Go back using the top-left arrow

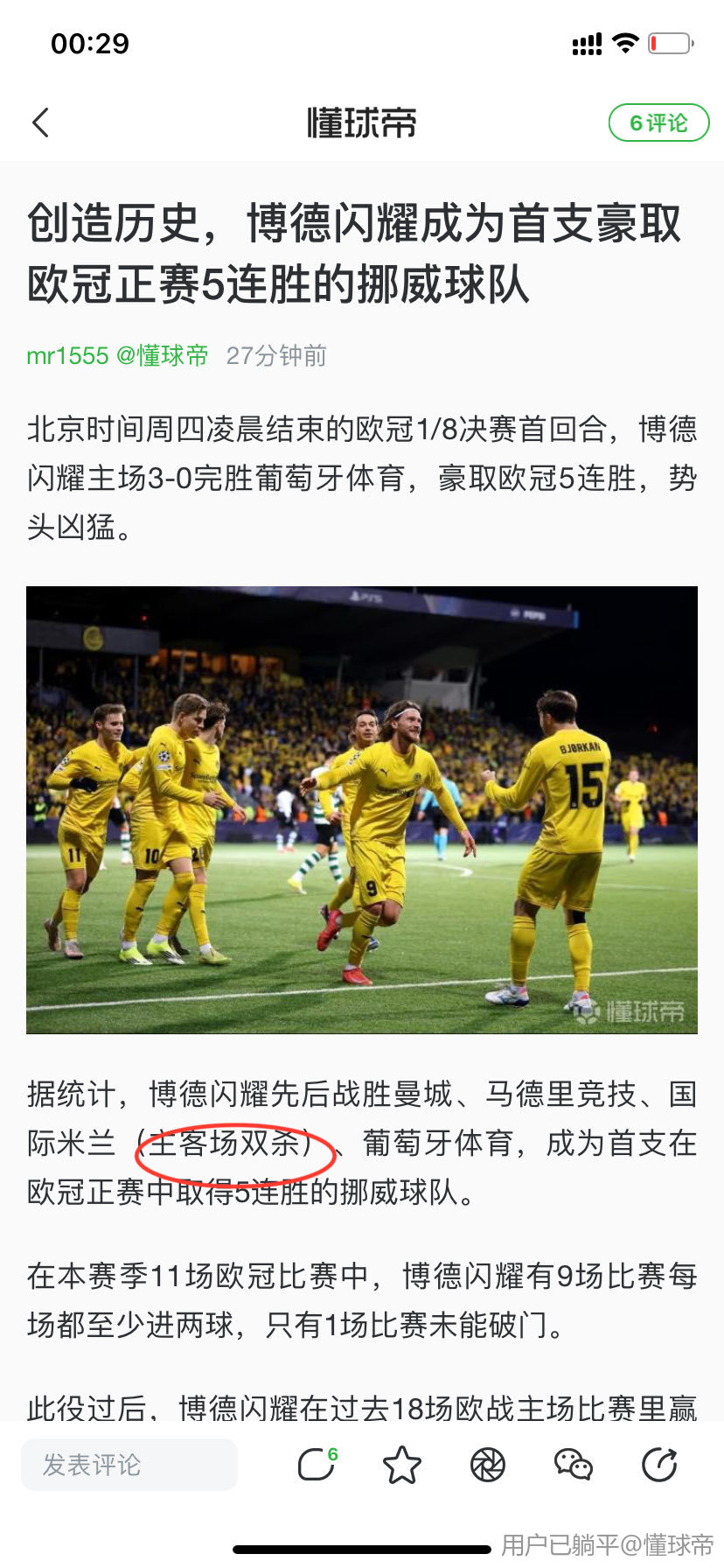(40, 122)
